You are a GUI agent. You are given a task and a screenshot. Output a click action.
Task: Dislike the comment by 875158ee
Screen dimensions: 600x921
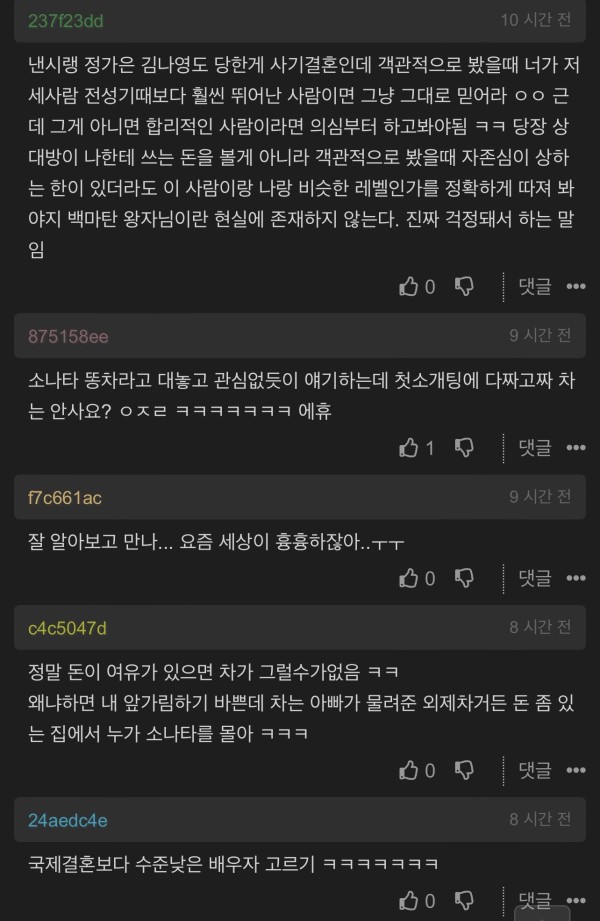464,447
